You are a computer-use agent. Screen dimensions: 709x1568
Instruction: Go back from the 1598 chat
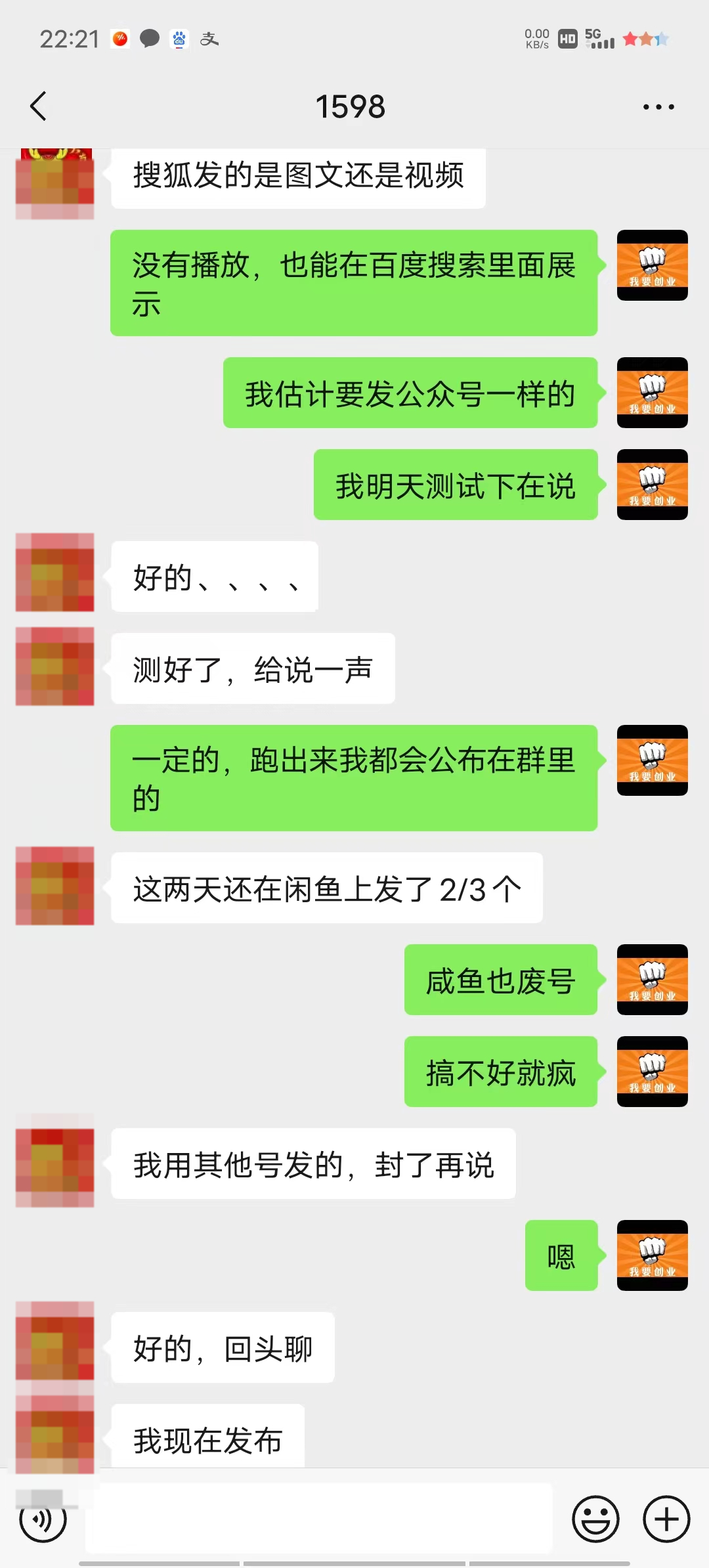39,106
